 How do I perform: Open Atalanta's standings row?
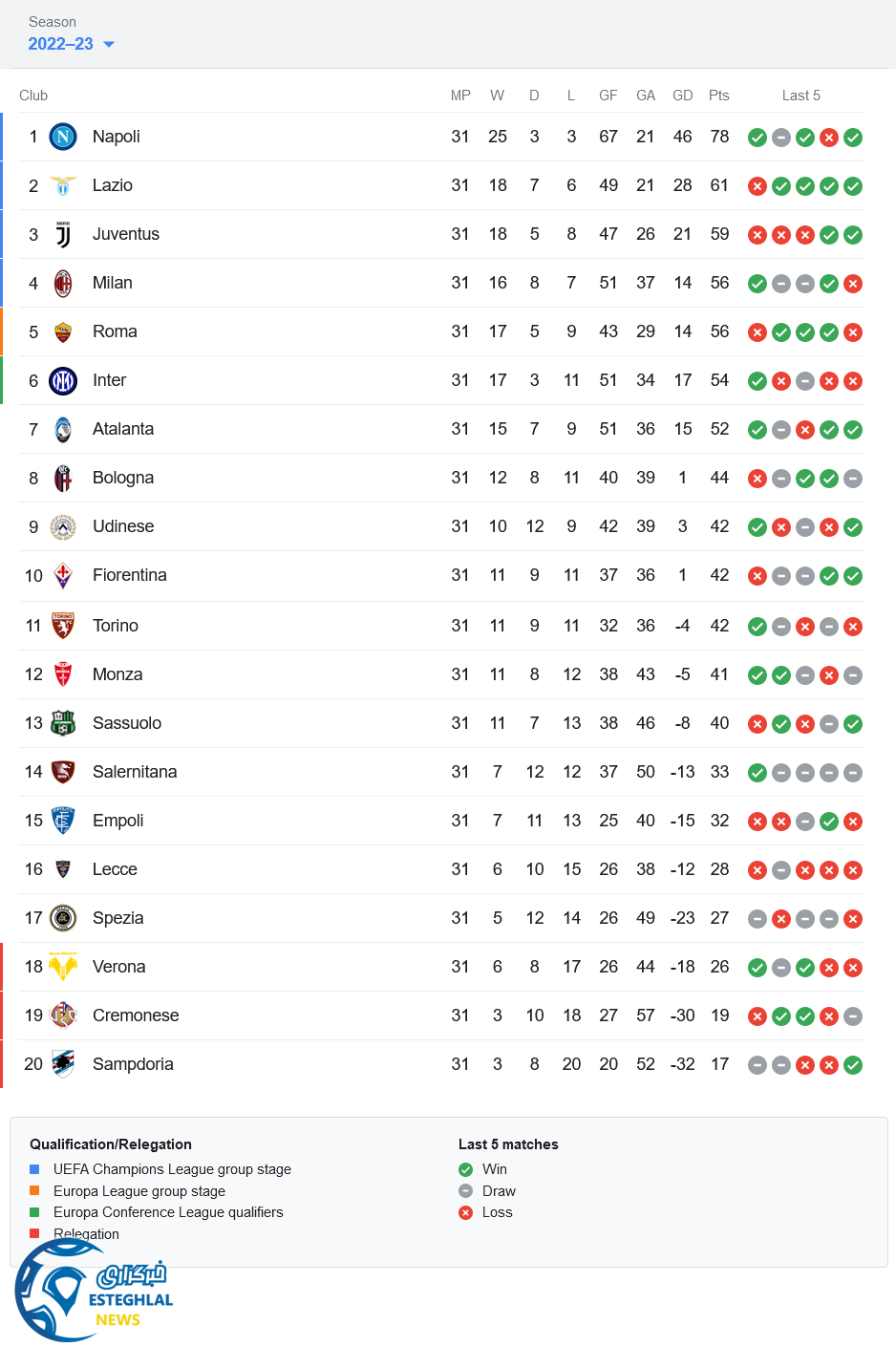(122, 429)
